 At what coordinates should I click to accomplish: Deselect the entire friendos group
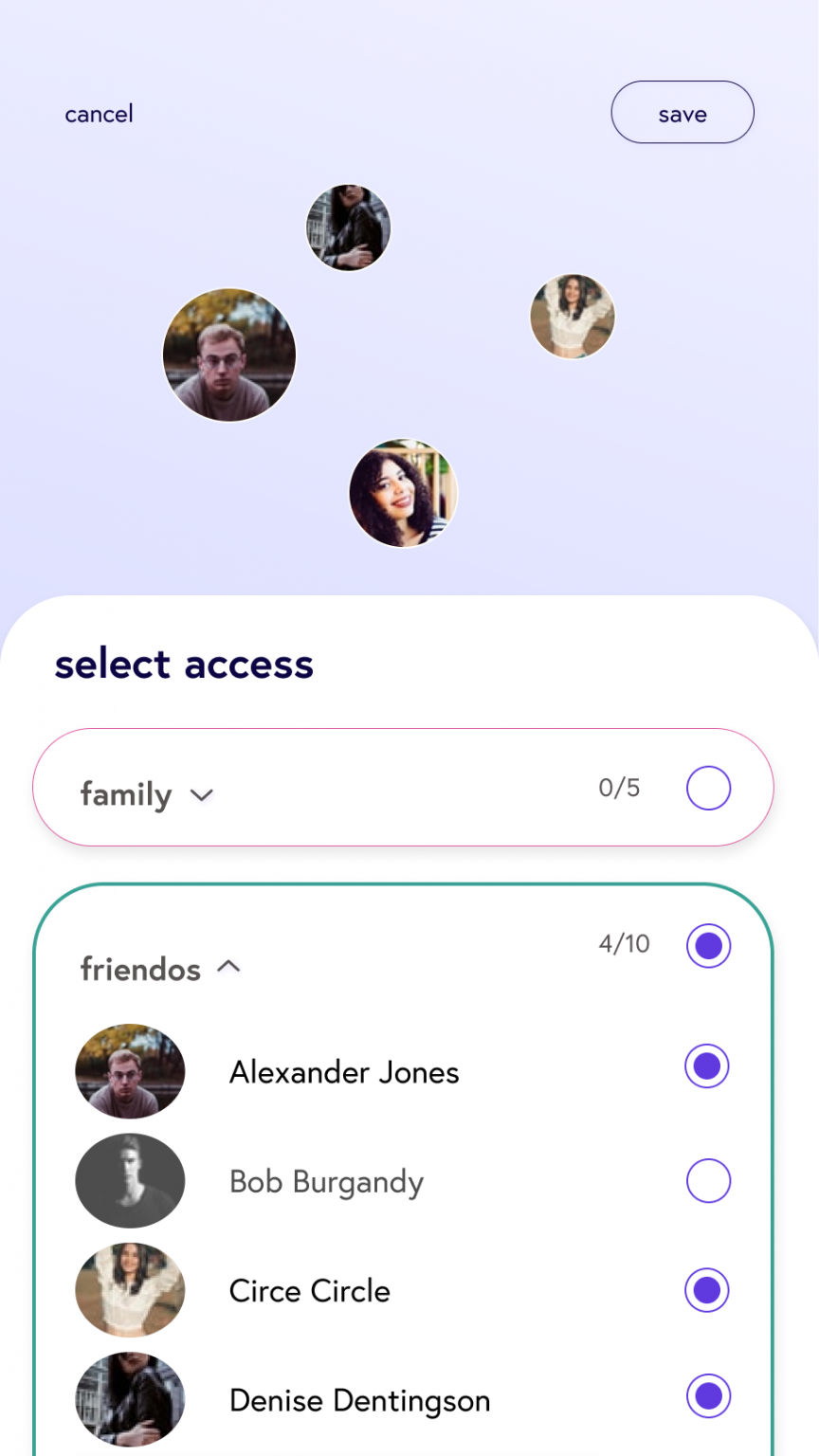pyautogui.click(x=708, y=945)
